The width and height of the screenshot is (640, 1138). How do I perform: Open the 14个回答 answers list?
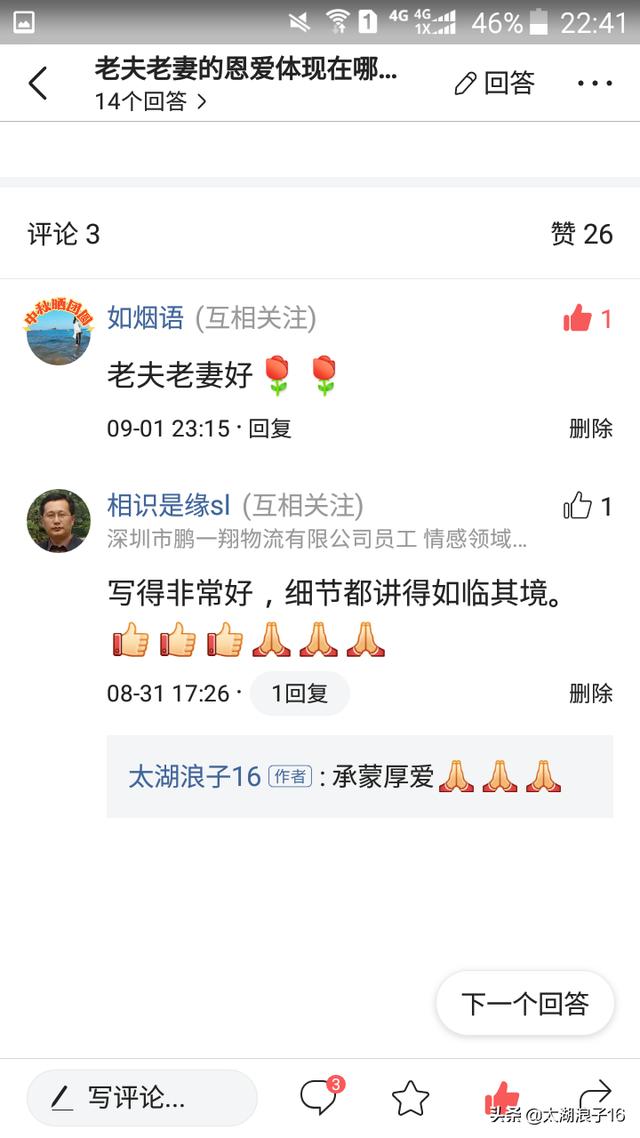[x=150, y=102]
